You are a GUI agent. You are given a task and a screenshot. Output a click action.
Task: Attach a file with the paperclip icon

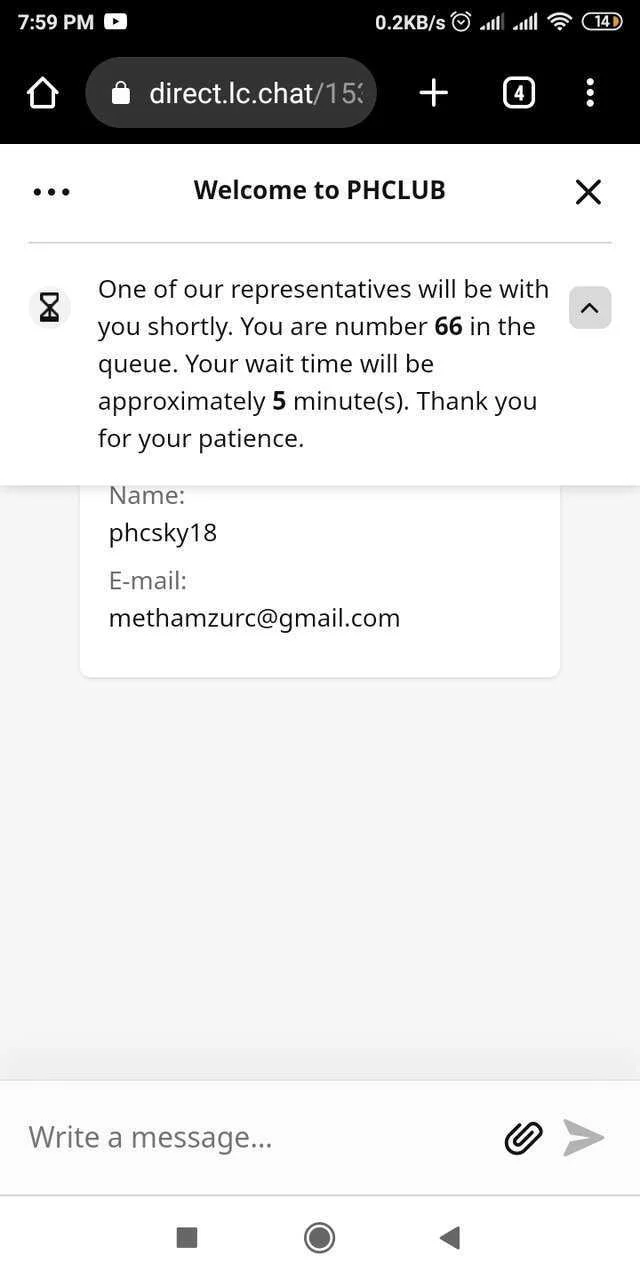(523, 1137)
